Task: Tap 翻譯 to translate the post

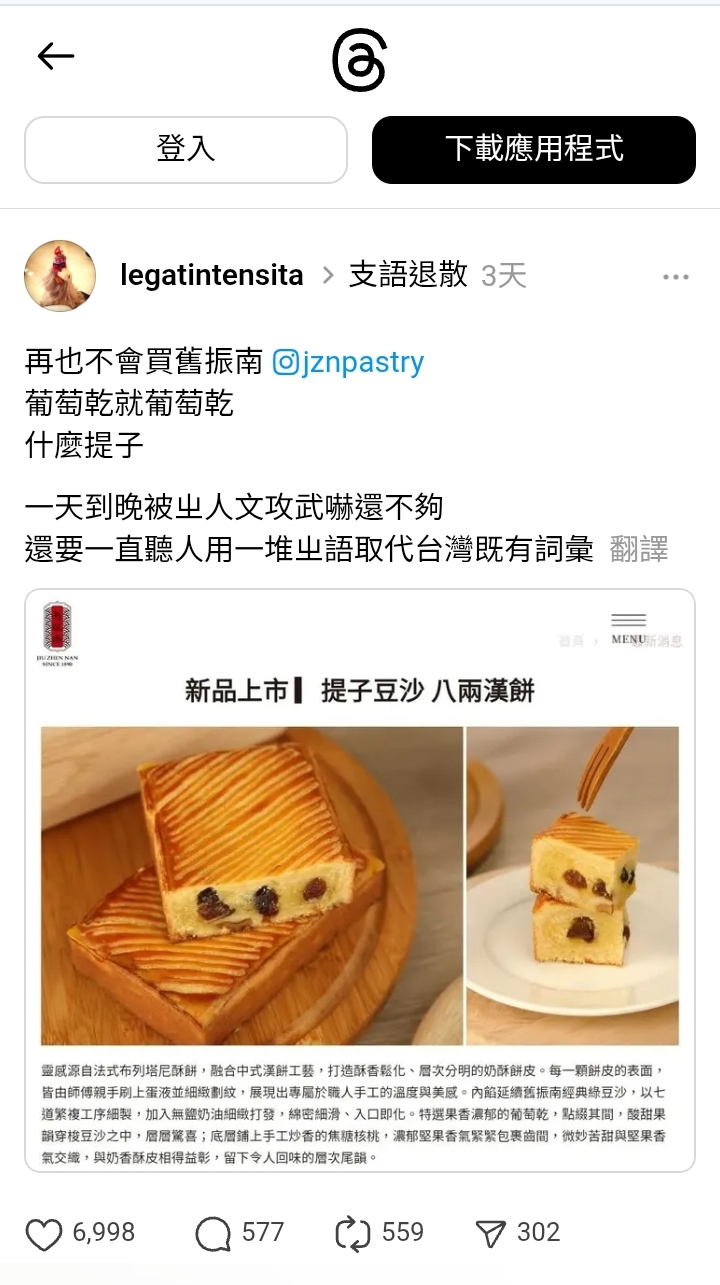Action: pyautogui.click(x=639, y=549)
